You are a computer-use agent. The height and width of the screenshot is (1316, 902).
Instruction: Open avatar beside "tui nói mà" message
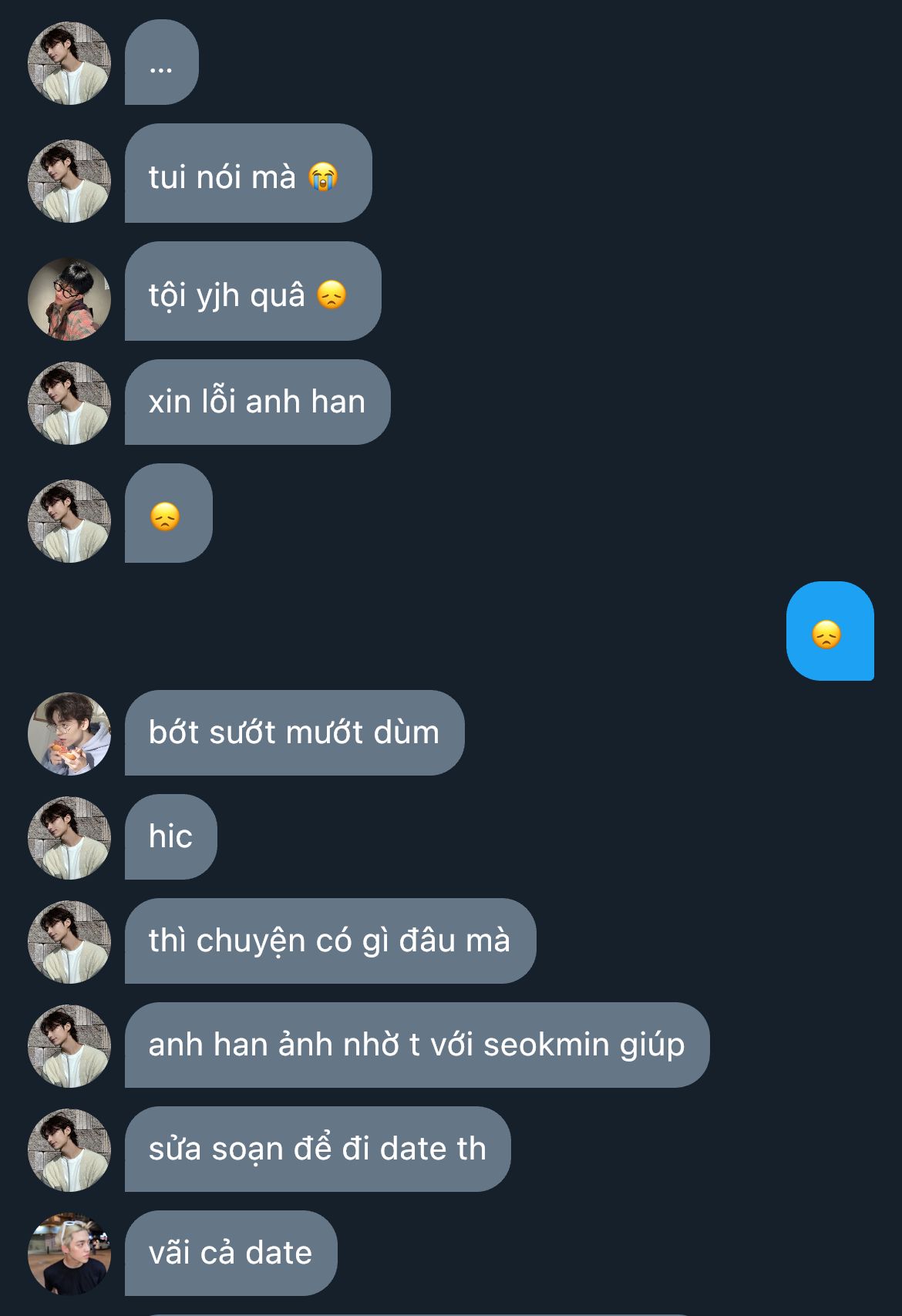[x=69, y=181]
